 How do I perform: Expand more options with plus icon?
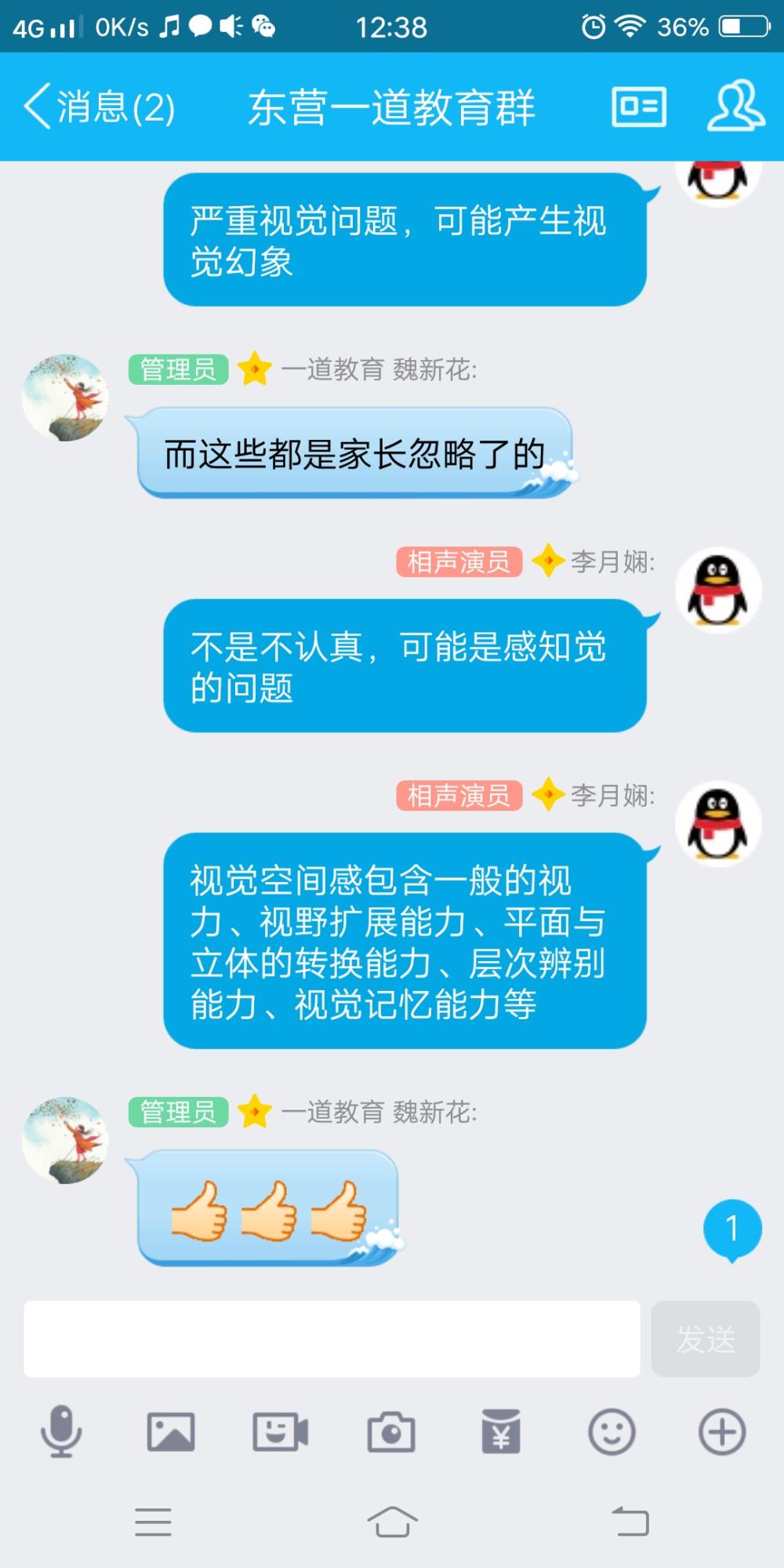722,1432
